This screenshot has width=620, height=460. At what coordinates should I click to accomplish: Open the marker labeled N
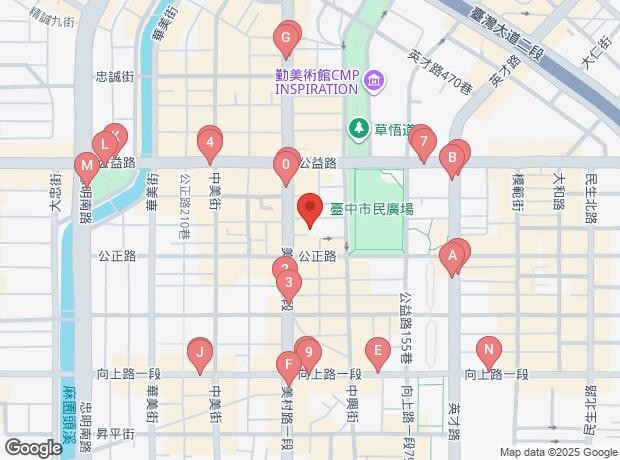[488, 352]
